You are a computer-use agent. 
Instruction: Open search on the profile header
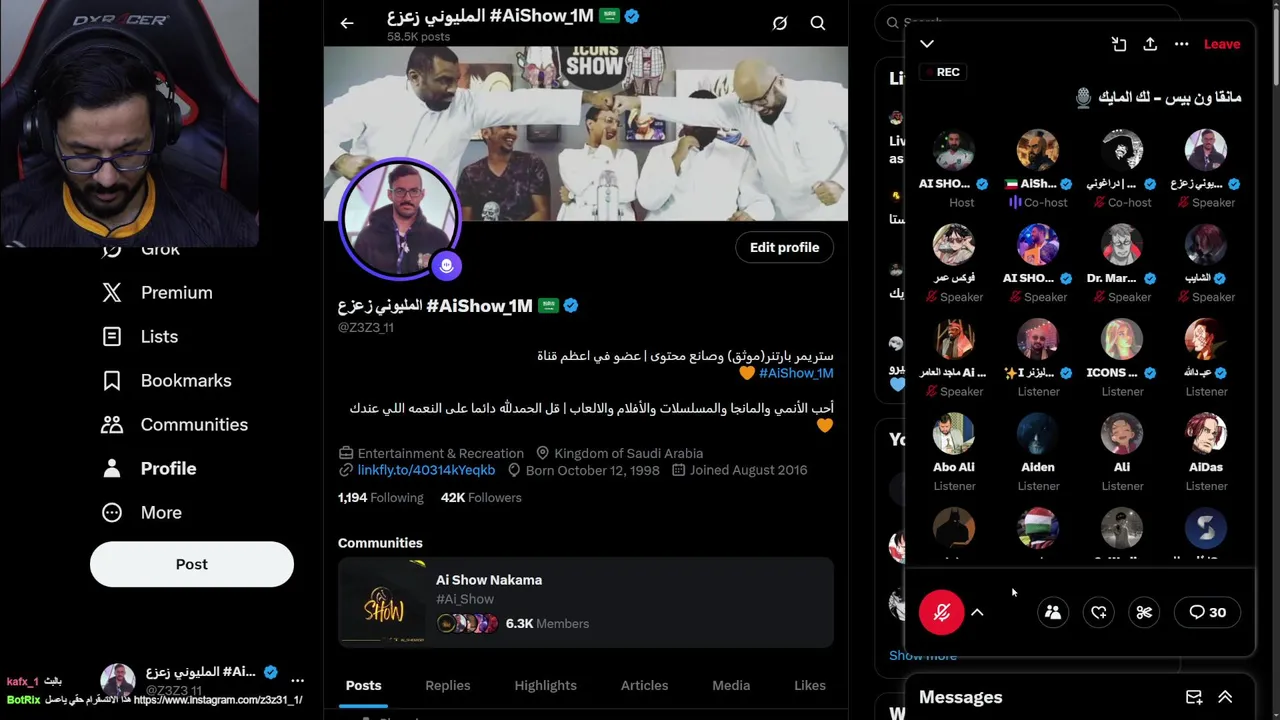pyautogui.click(x=818, y=23)
